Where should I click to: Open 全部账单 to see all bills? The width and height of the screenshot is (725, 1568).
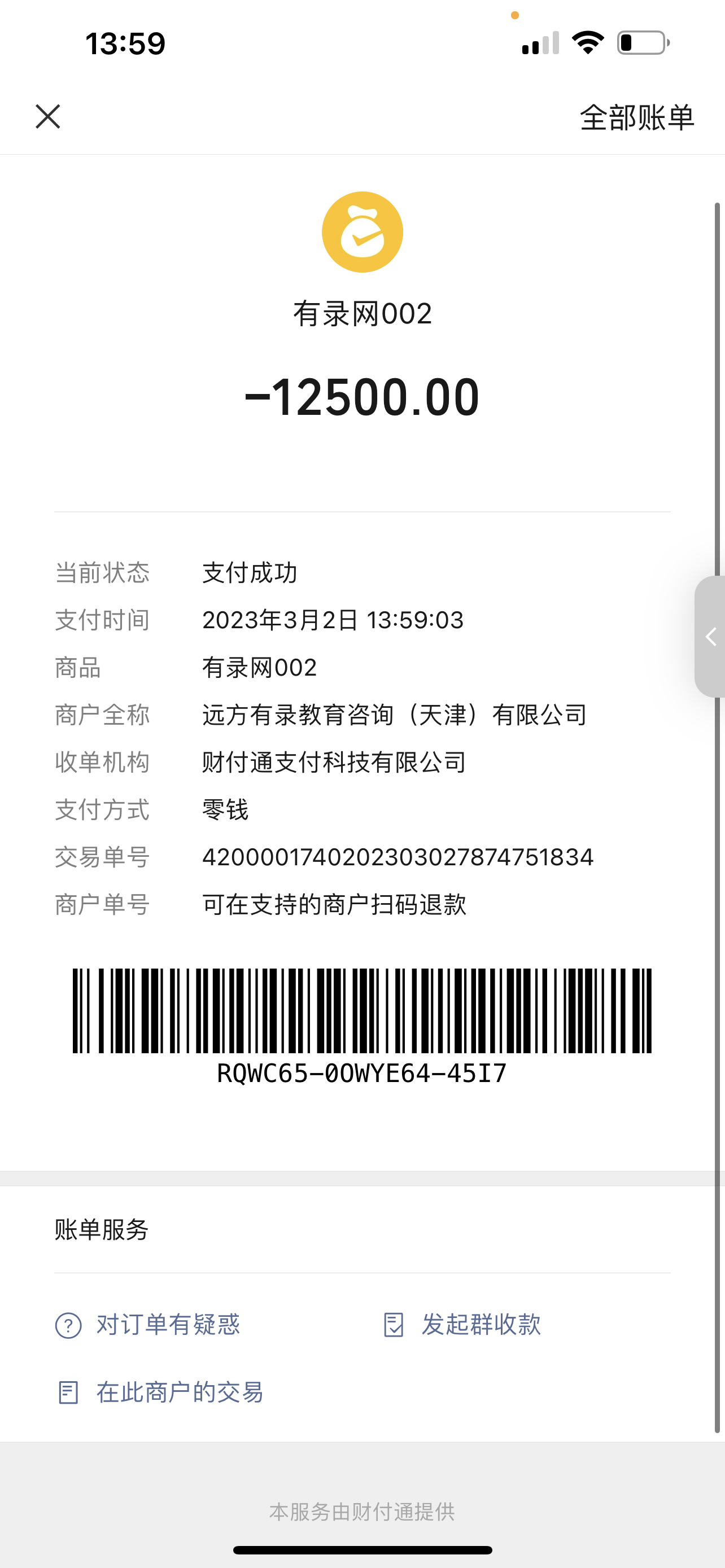(x=636, y=117)
